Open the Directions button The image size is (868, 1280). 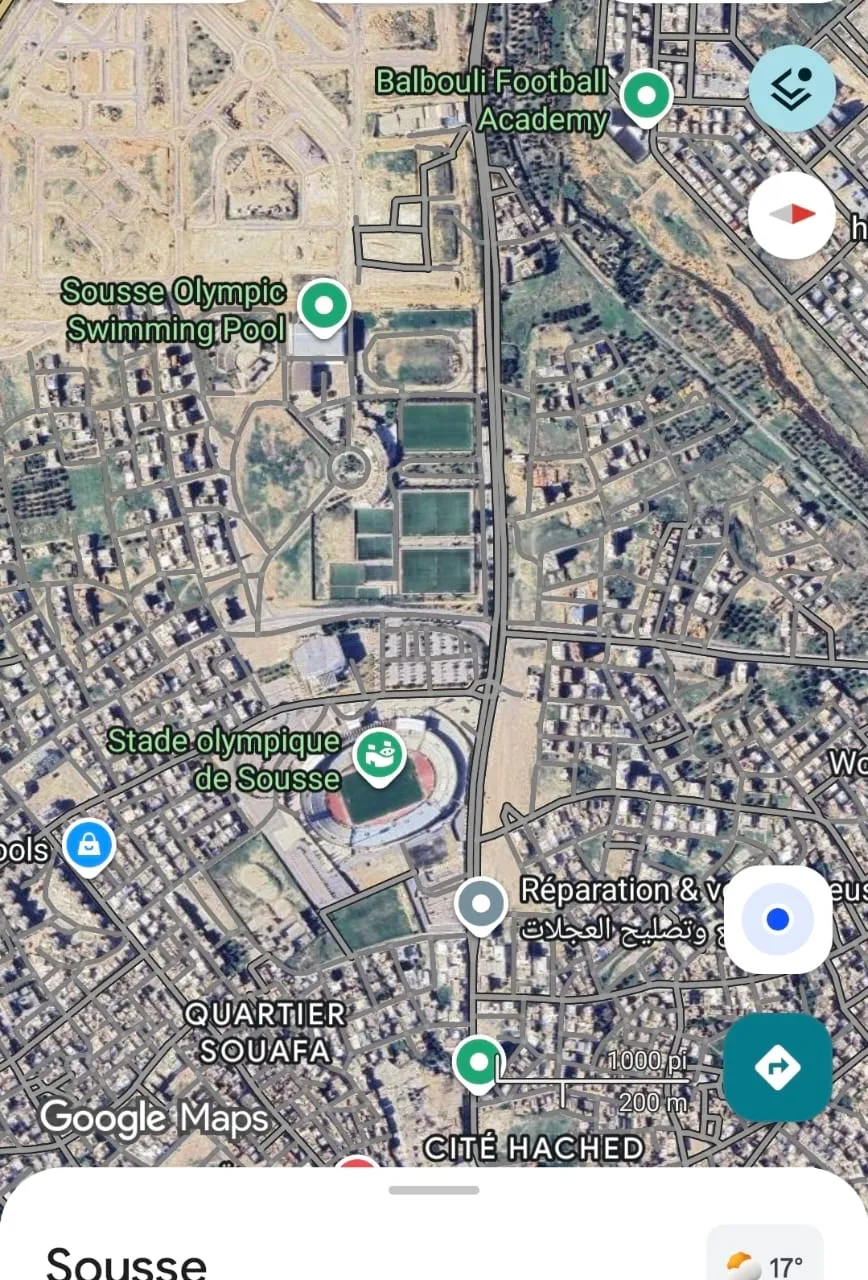(x=778, y=1067)
